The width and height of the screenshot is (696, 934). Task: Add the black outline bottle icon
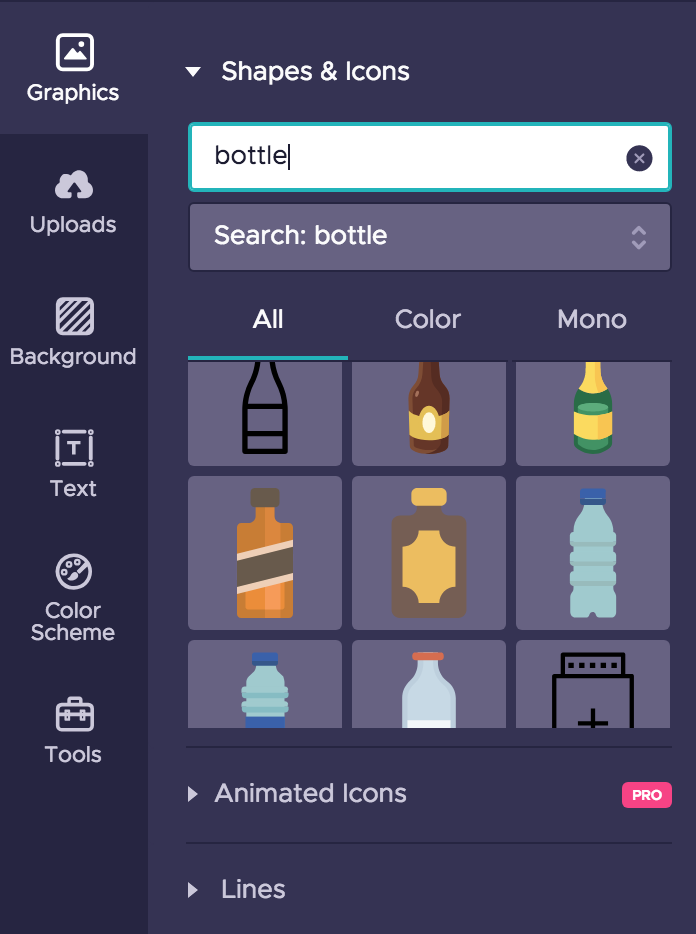pyautogui.click(x=265, y=411)
